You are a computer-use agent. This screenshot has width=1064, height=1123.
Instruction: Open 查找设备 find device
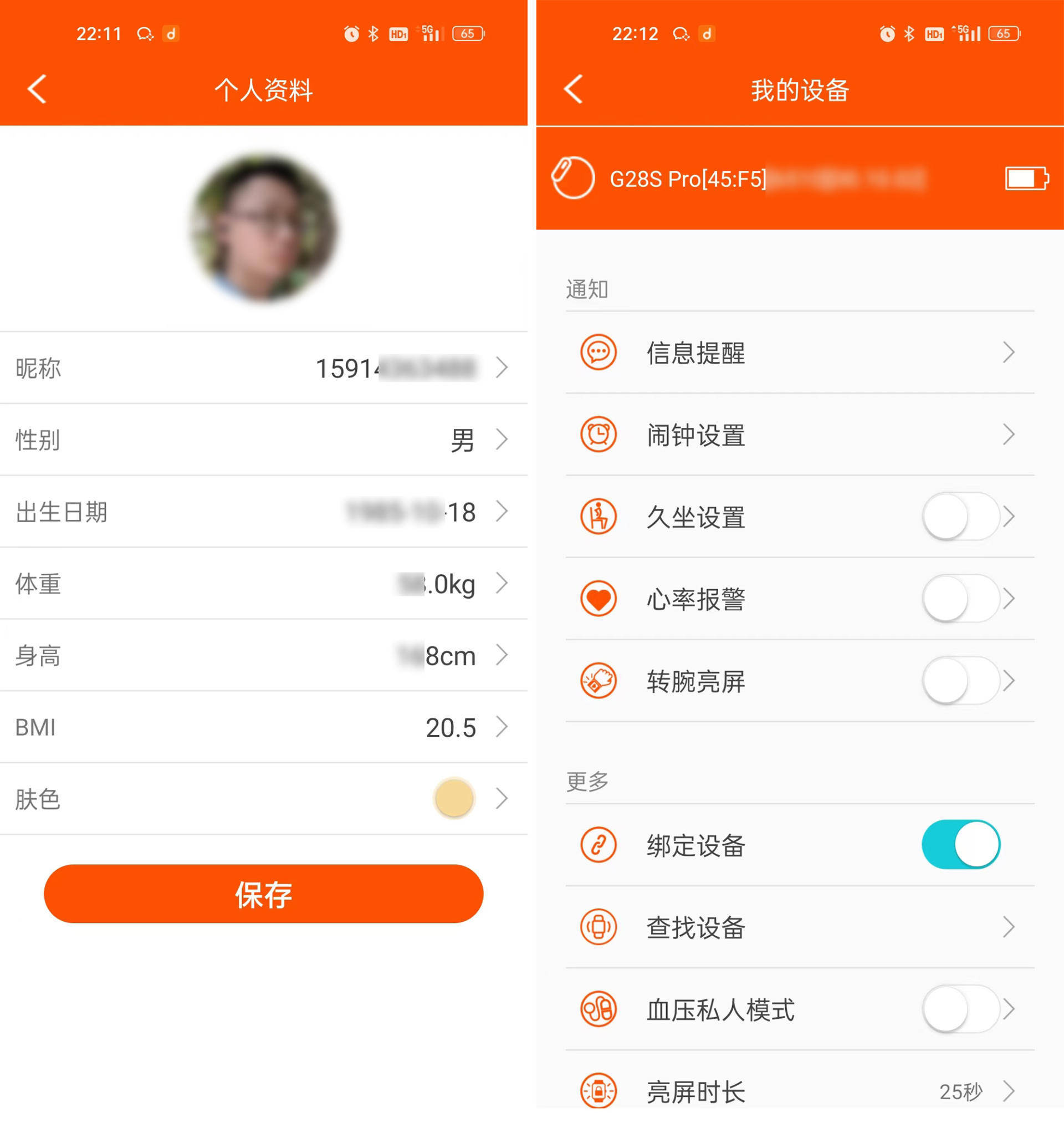800,927
